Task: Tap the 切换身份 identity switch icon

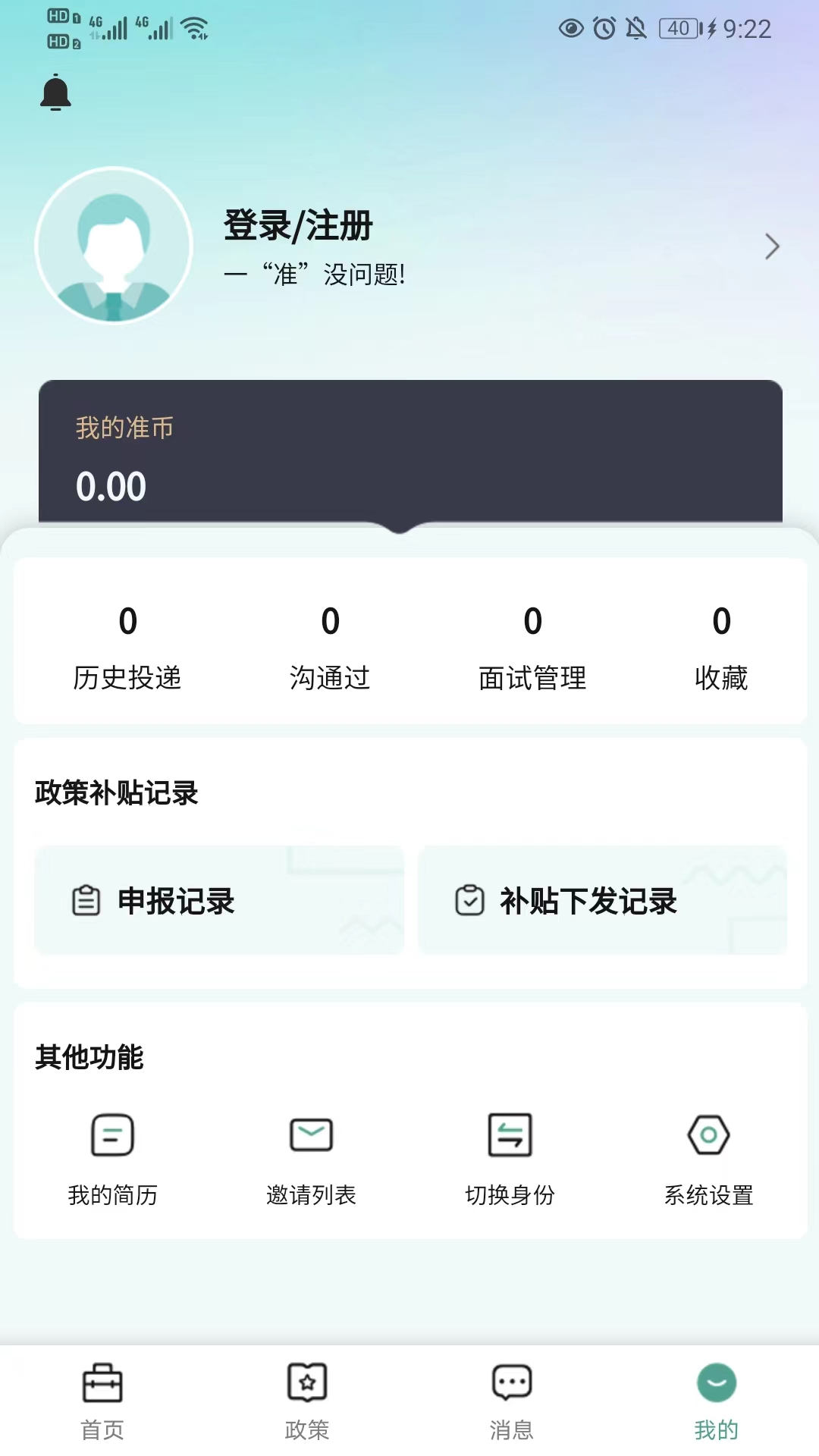Action: pyautogui.click(x=510, y=1135)
